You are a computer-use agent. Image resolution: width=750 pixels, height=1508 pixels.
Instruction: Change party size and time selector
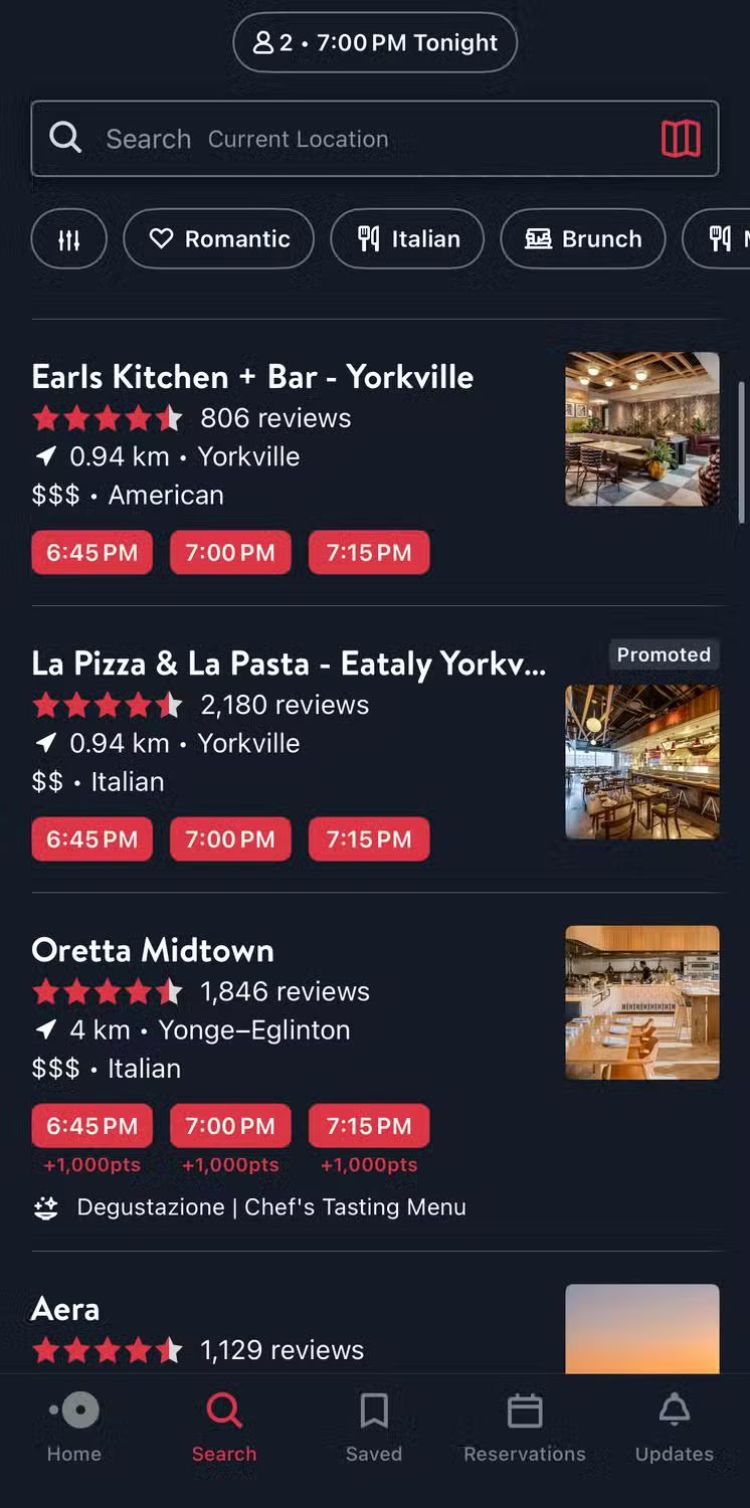click(x=375, y=43)
